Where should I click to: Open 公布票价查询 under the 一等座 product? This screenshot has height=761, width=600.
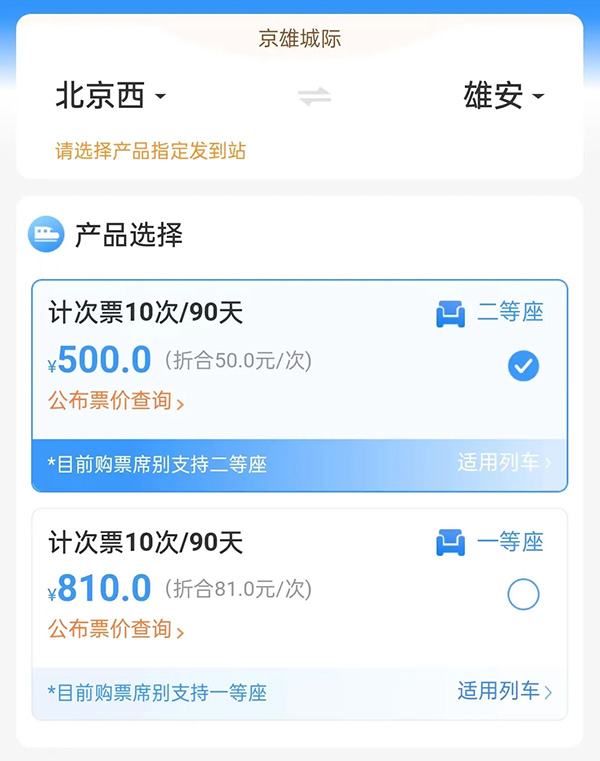116,630
